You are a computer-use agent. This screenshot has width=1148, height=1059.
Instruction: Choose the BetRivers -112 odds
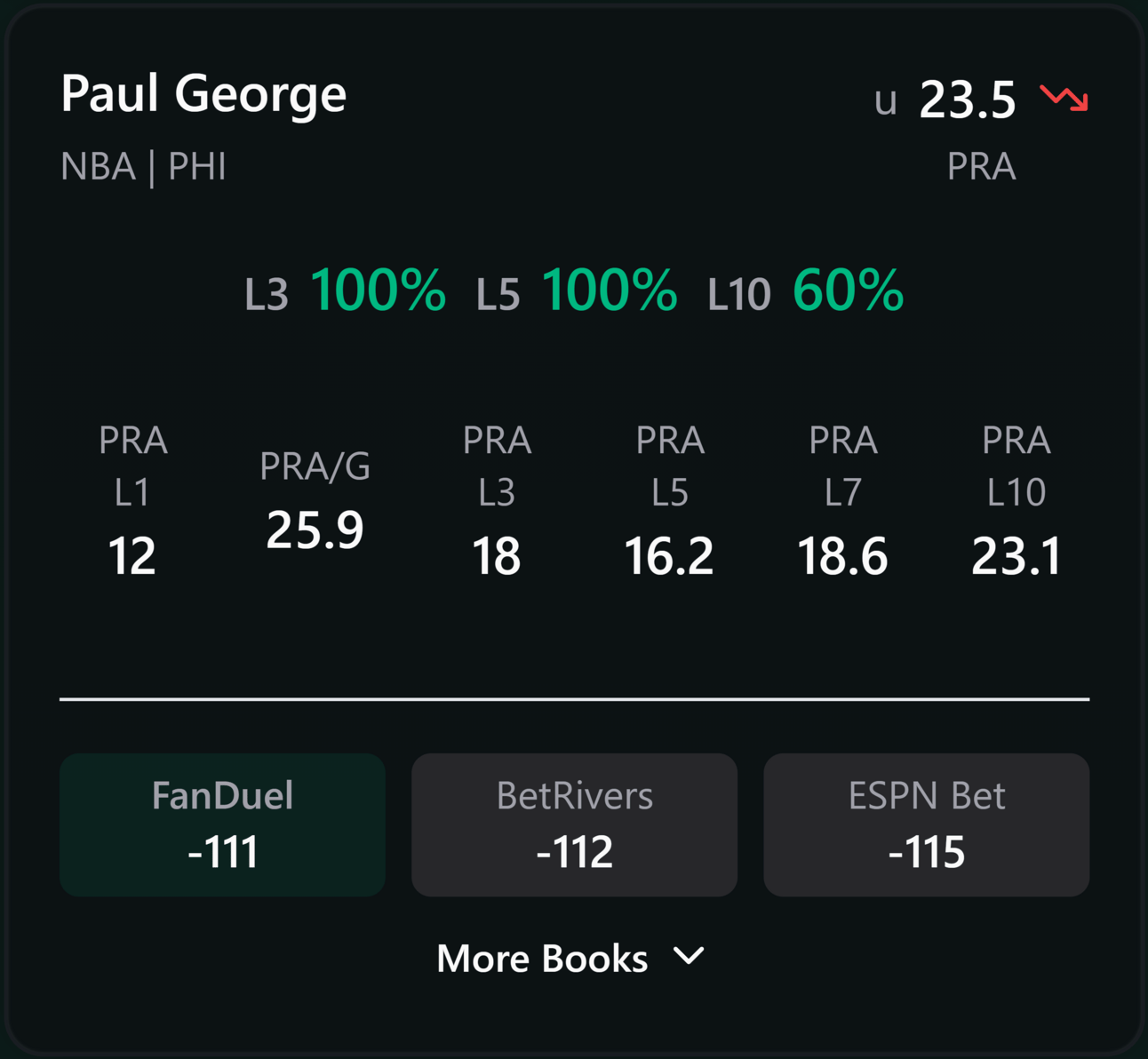tap(574, 824)
